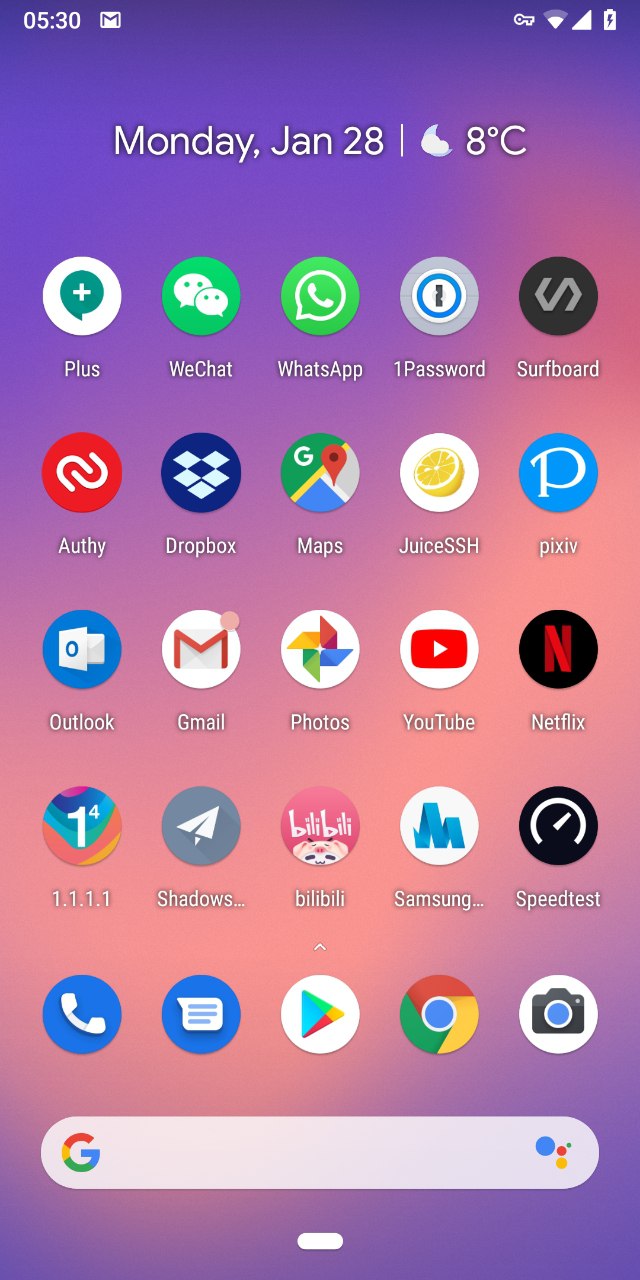Launch the Surfboard app

tap(558, 297)
